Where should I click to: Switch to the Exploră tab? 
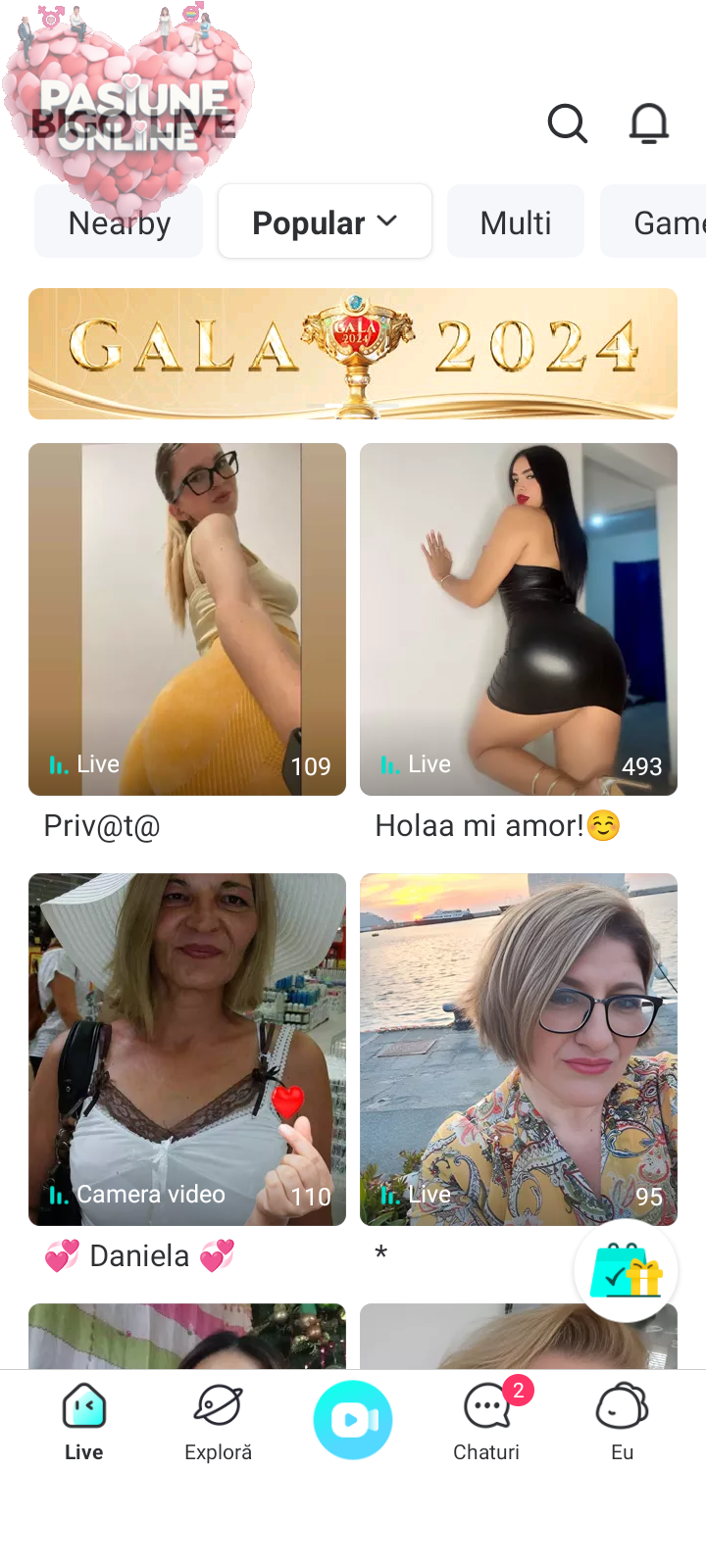point(219,1422)
